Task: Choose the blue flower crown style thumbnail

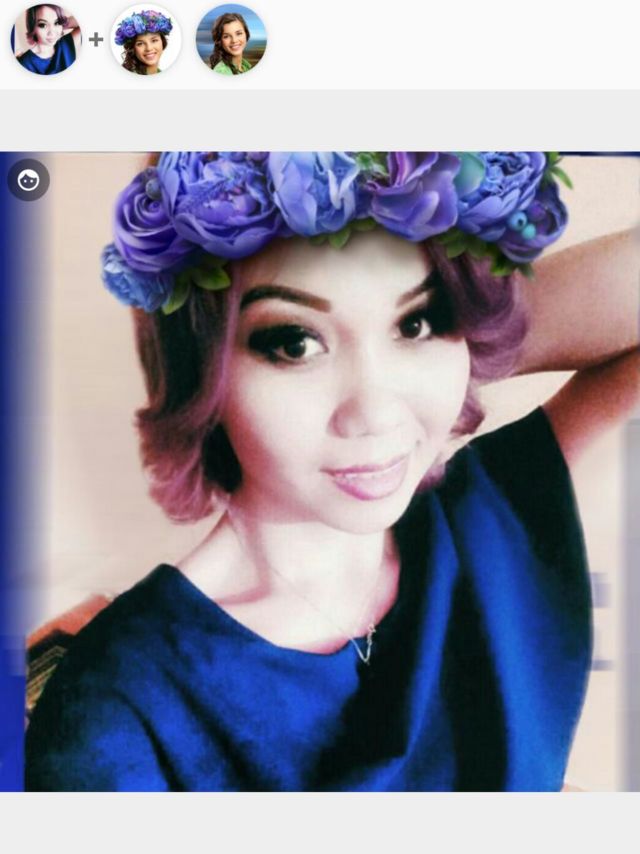Action: pyautogui.click(x=145, y=40)
